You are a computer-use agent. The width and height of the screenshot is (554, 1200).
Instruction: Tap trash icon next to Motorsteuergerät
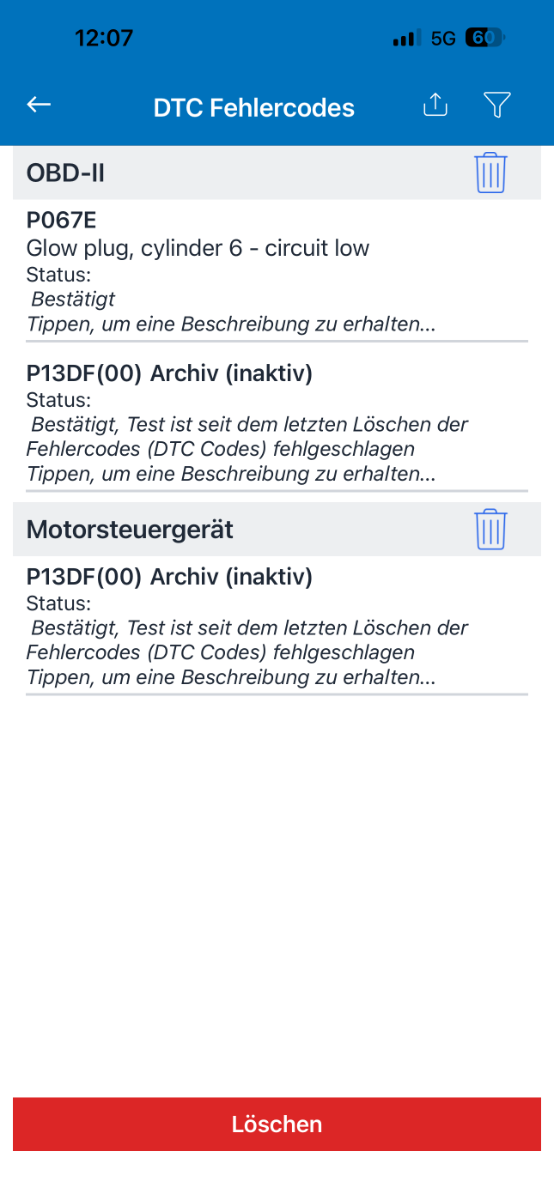(490, 529)
